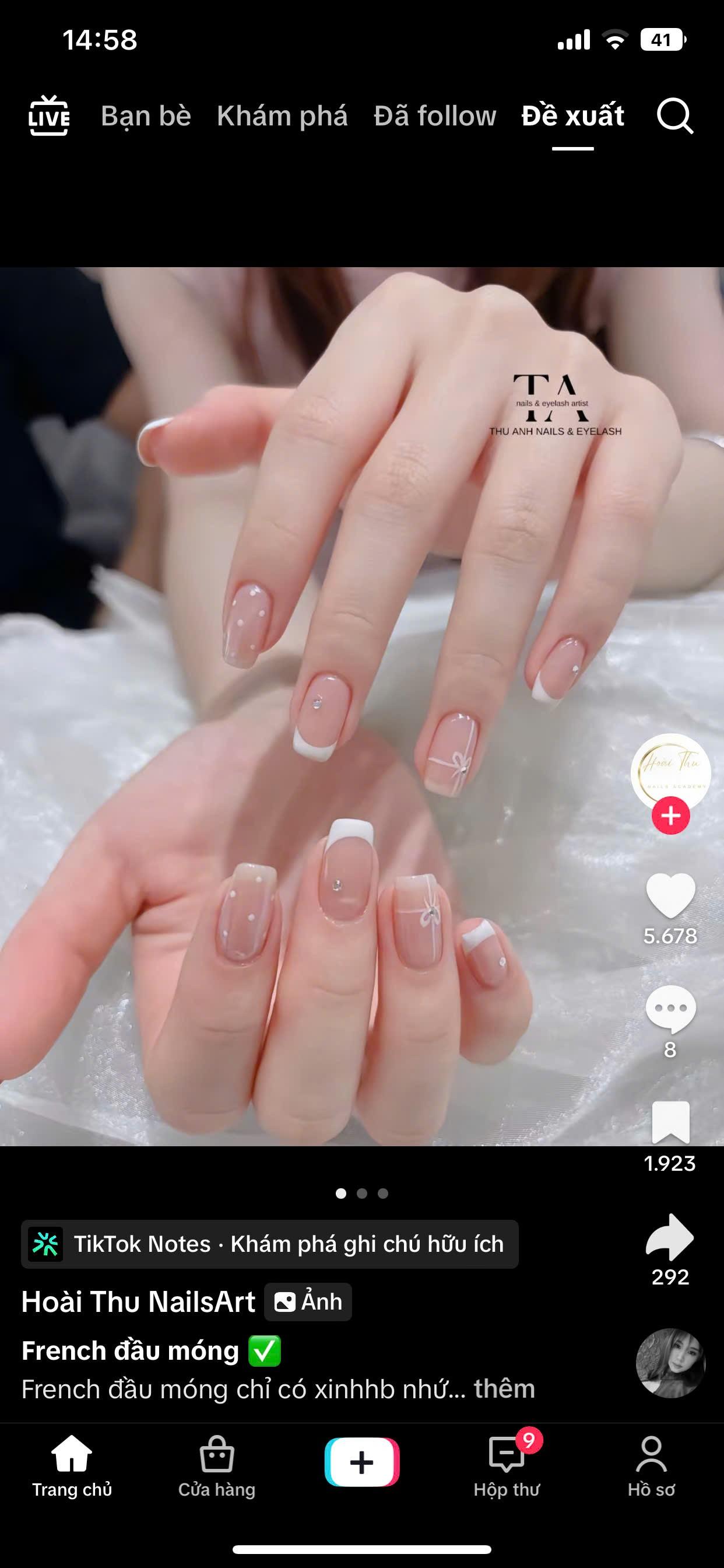Open the comments bubble
This screenshot has width=724, height=1568.
(670, 1009)
